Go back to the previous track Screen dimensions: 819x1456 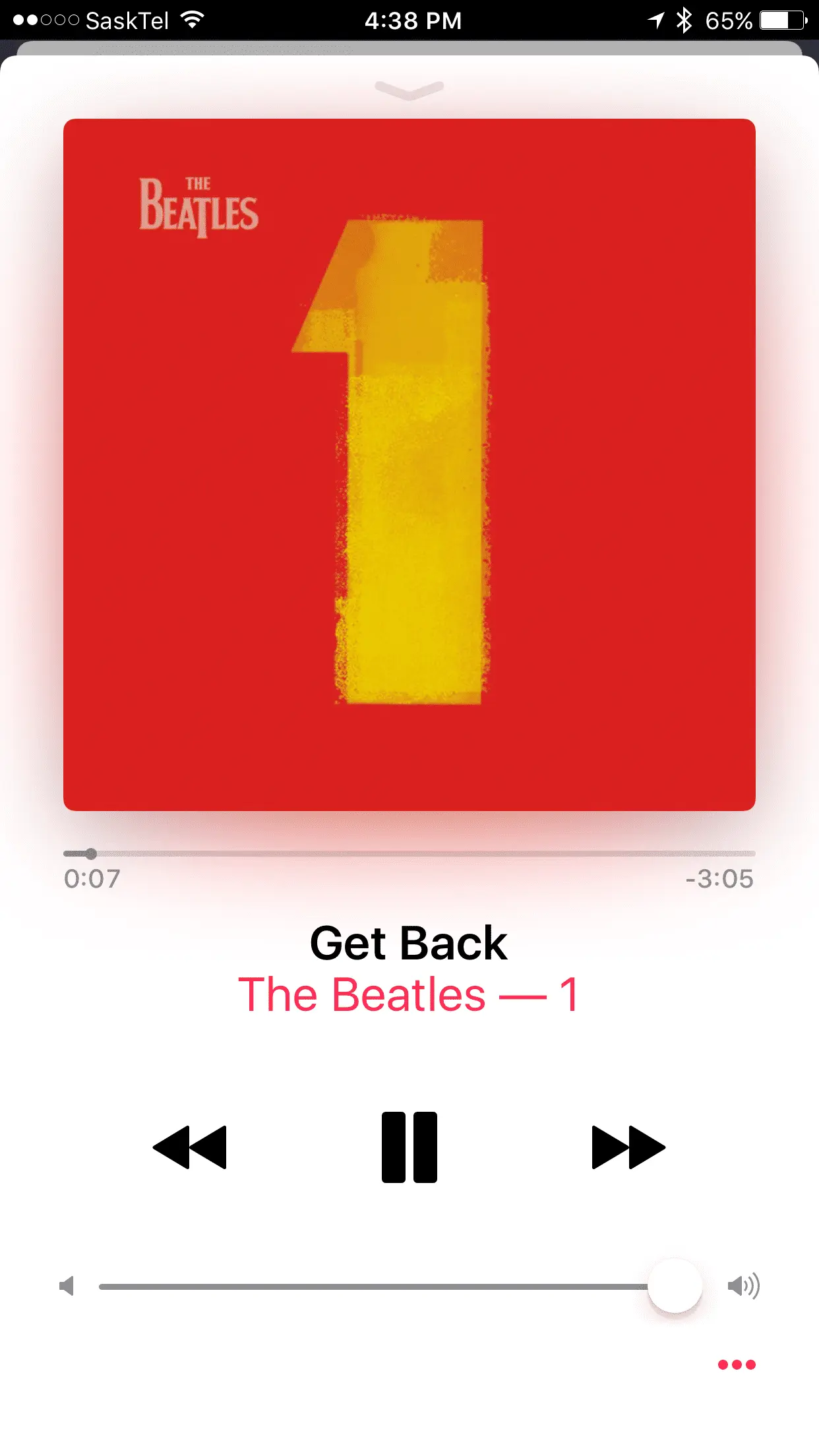click(190, 1147)
